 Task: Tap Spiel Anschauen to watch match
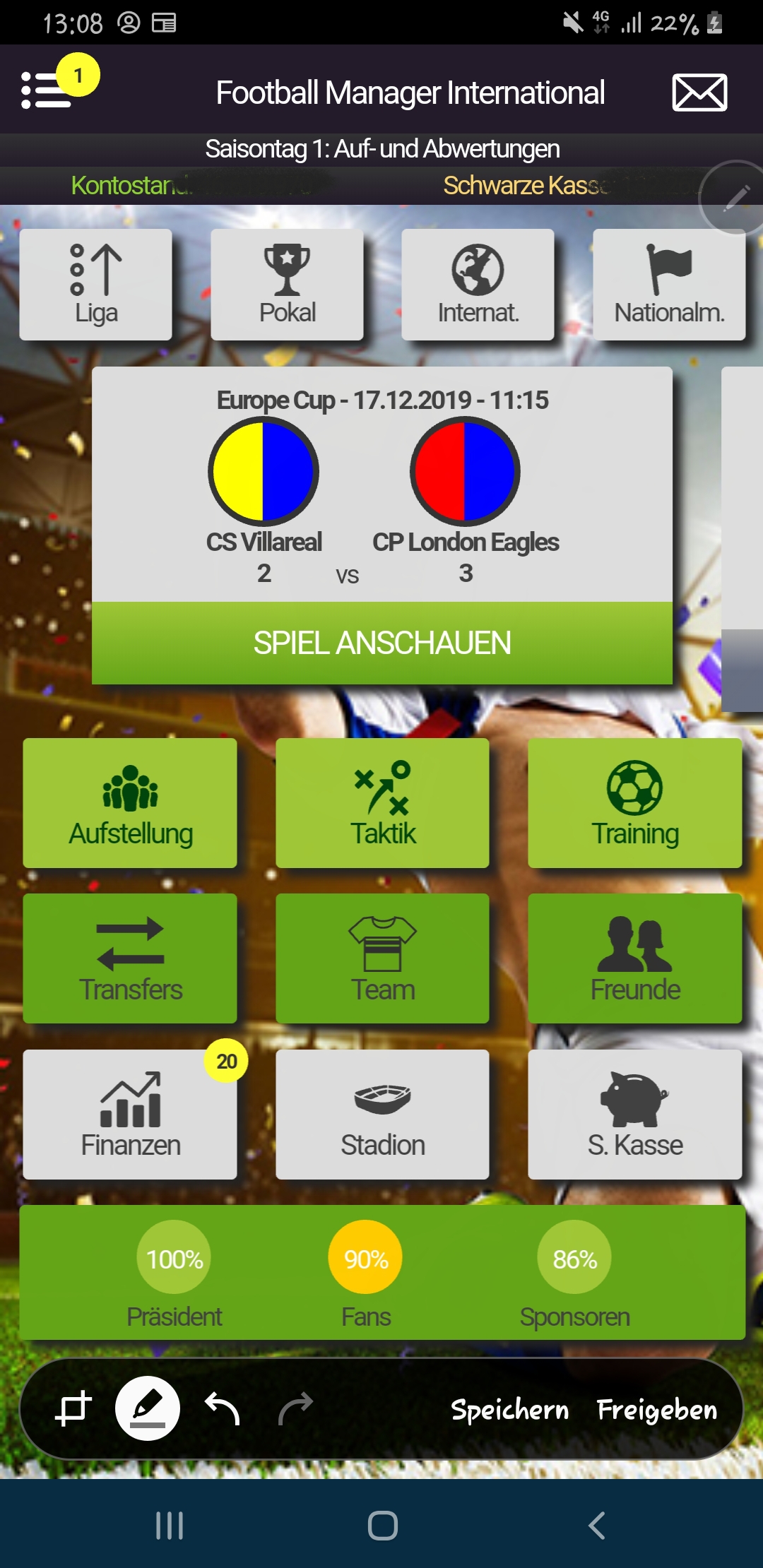click(x=381, y=643)
